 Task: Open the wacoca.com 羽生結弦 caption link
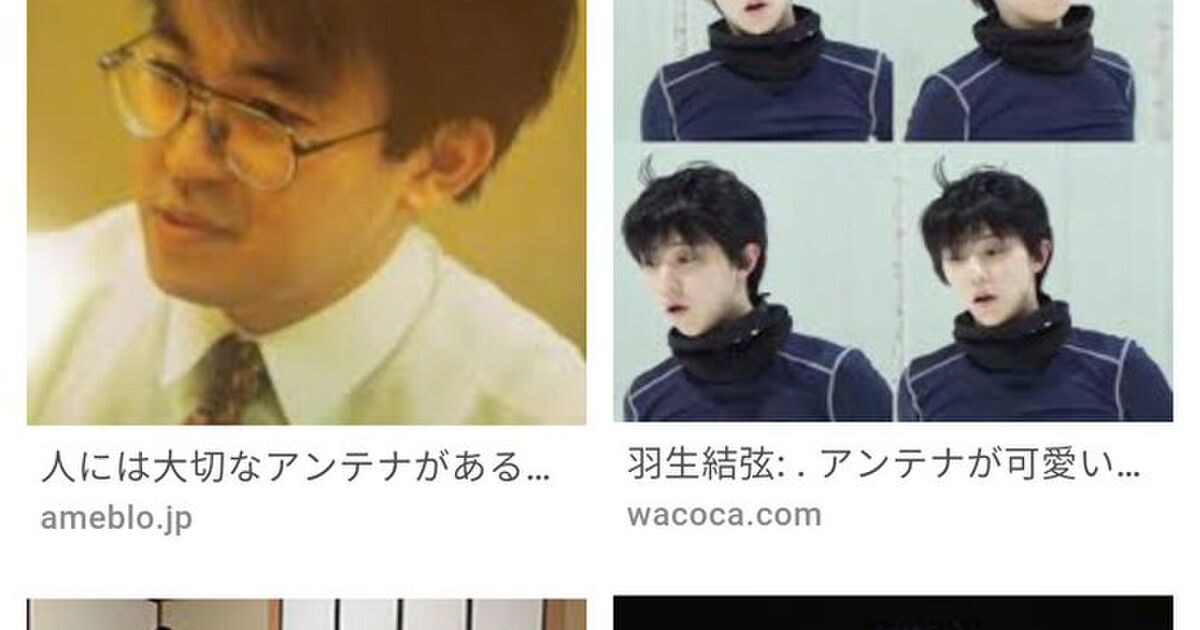pos(884,464)
